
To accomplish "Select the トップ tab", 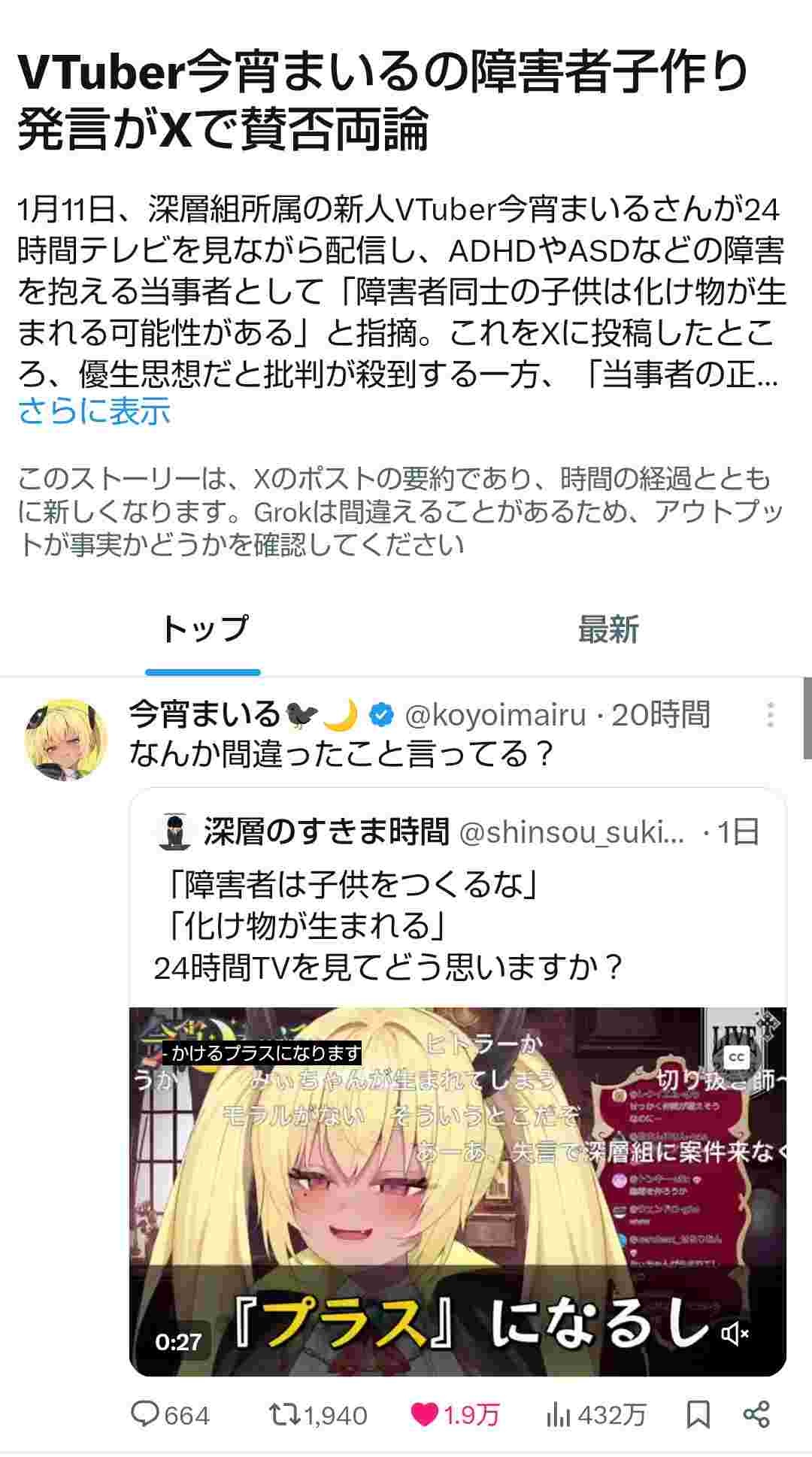I will pyautogui.click(x=204, y=629).
